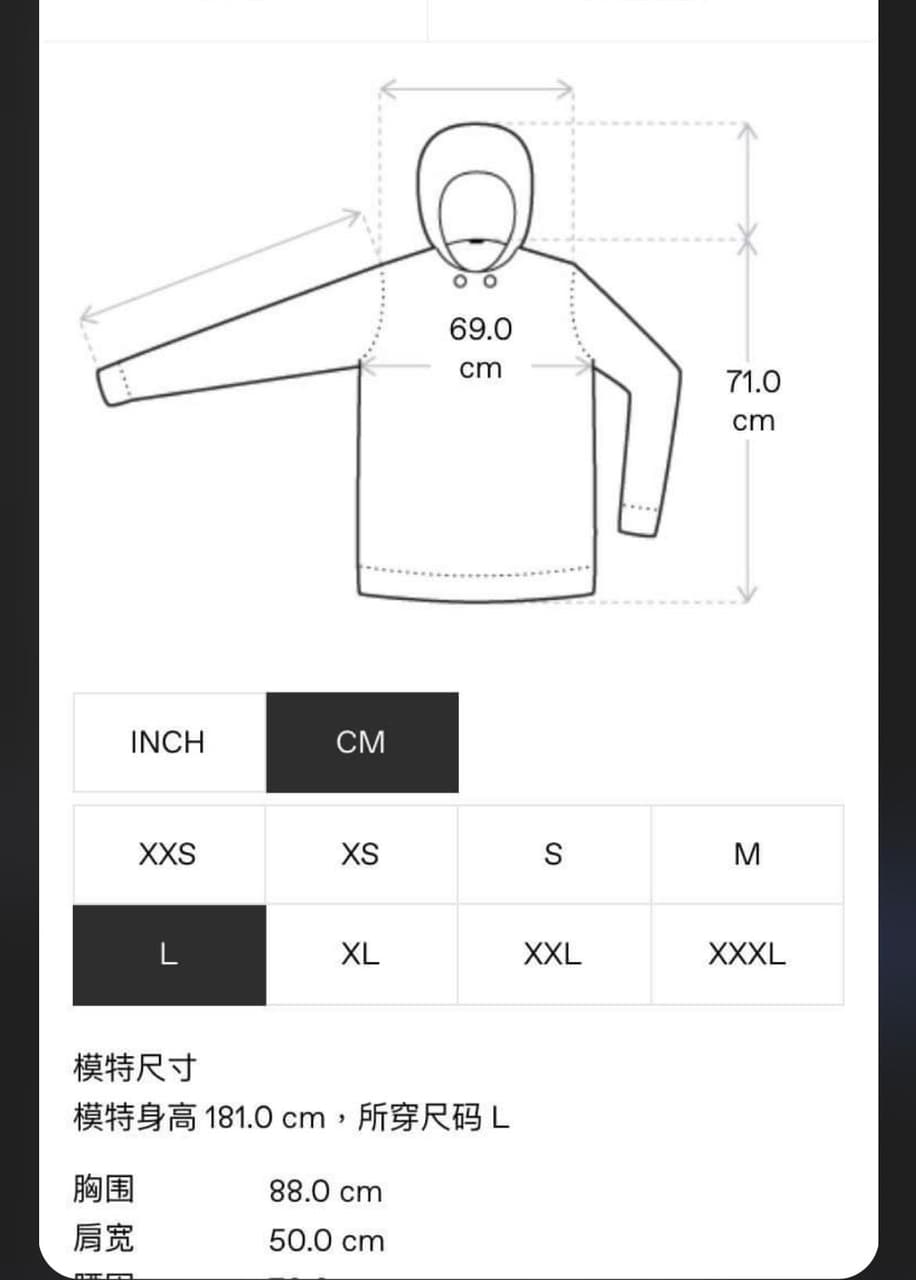This screenshot has height=1280, width=916.
Task: Select size XS
Action: coord(362,854)
